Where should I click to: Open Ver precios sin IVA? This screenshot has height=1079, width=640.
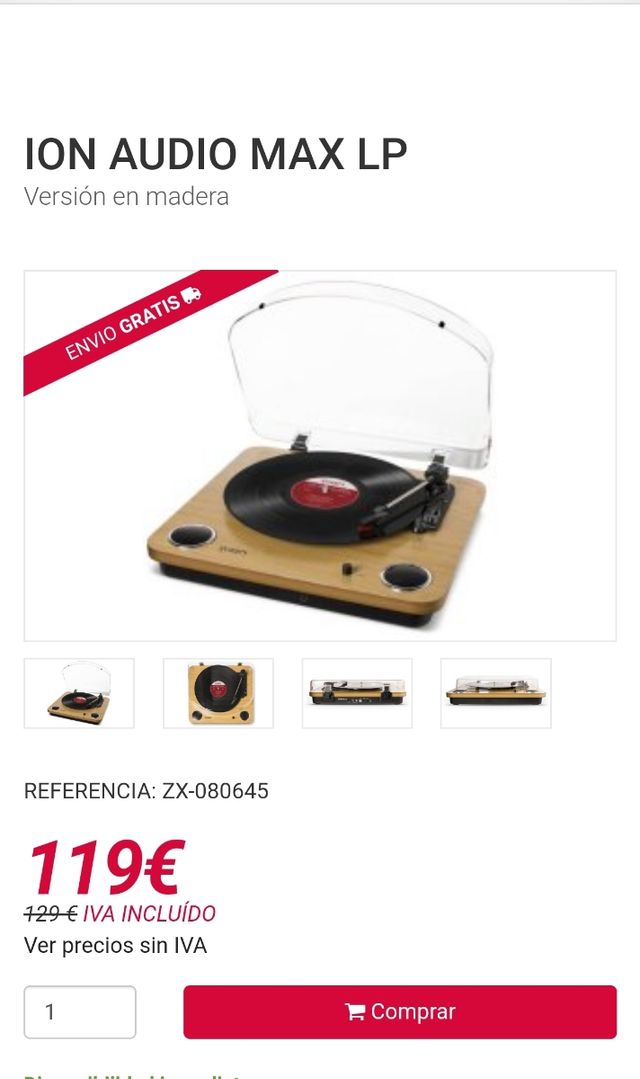[x=115, y=945]
